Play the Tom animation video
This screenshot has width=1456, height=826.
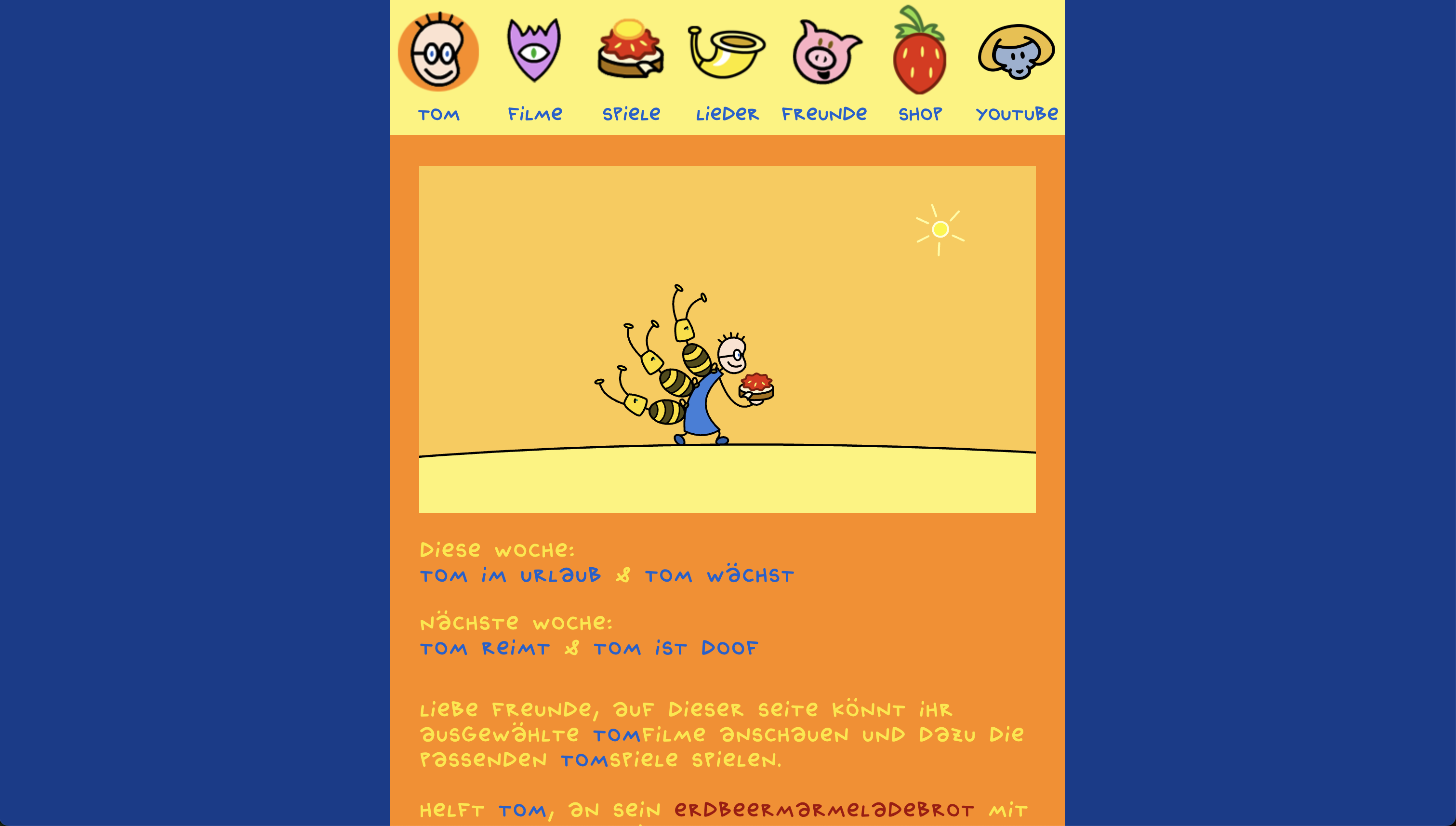pos(727,339)
